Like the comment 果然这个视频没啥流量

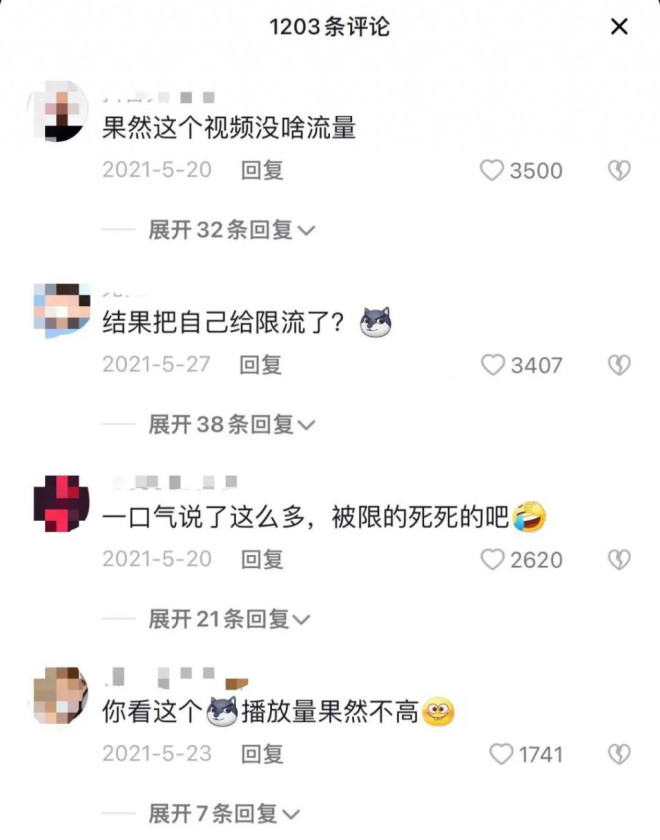[492, 171]
